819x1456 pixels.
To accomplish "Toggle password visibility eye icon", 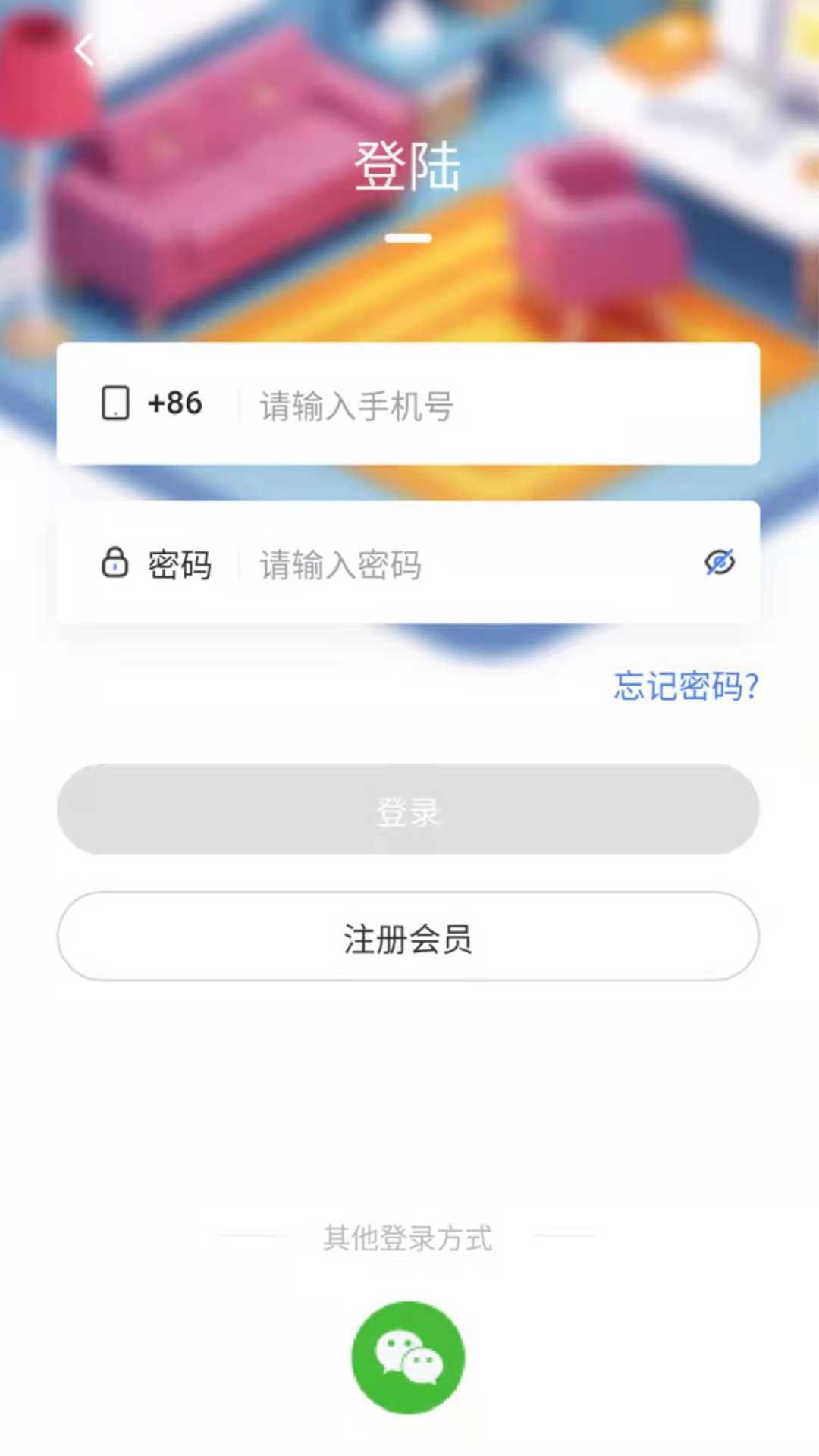I will (x=719, y=563).
